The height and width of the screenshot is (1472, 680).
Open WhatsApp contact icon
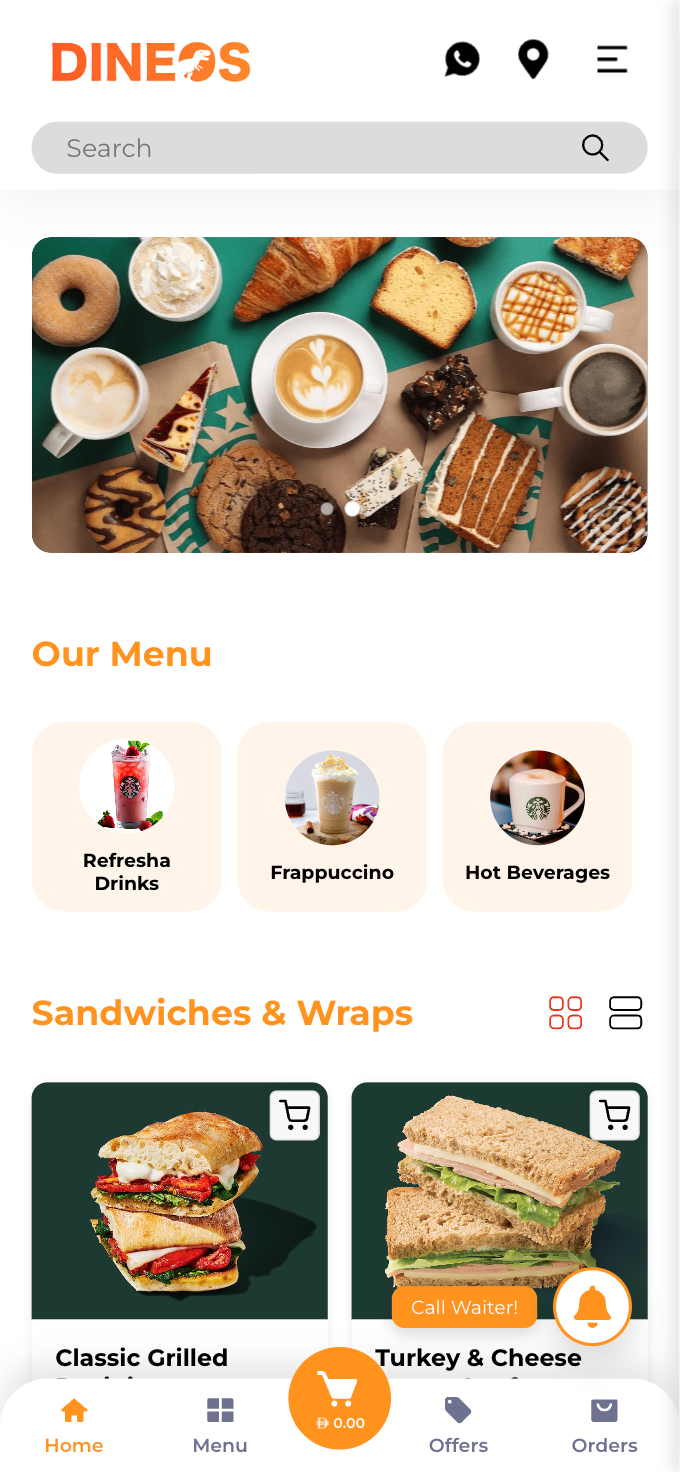tap(462, 60)
